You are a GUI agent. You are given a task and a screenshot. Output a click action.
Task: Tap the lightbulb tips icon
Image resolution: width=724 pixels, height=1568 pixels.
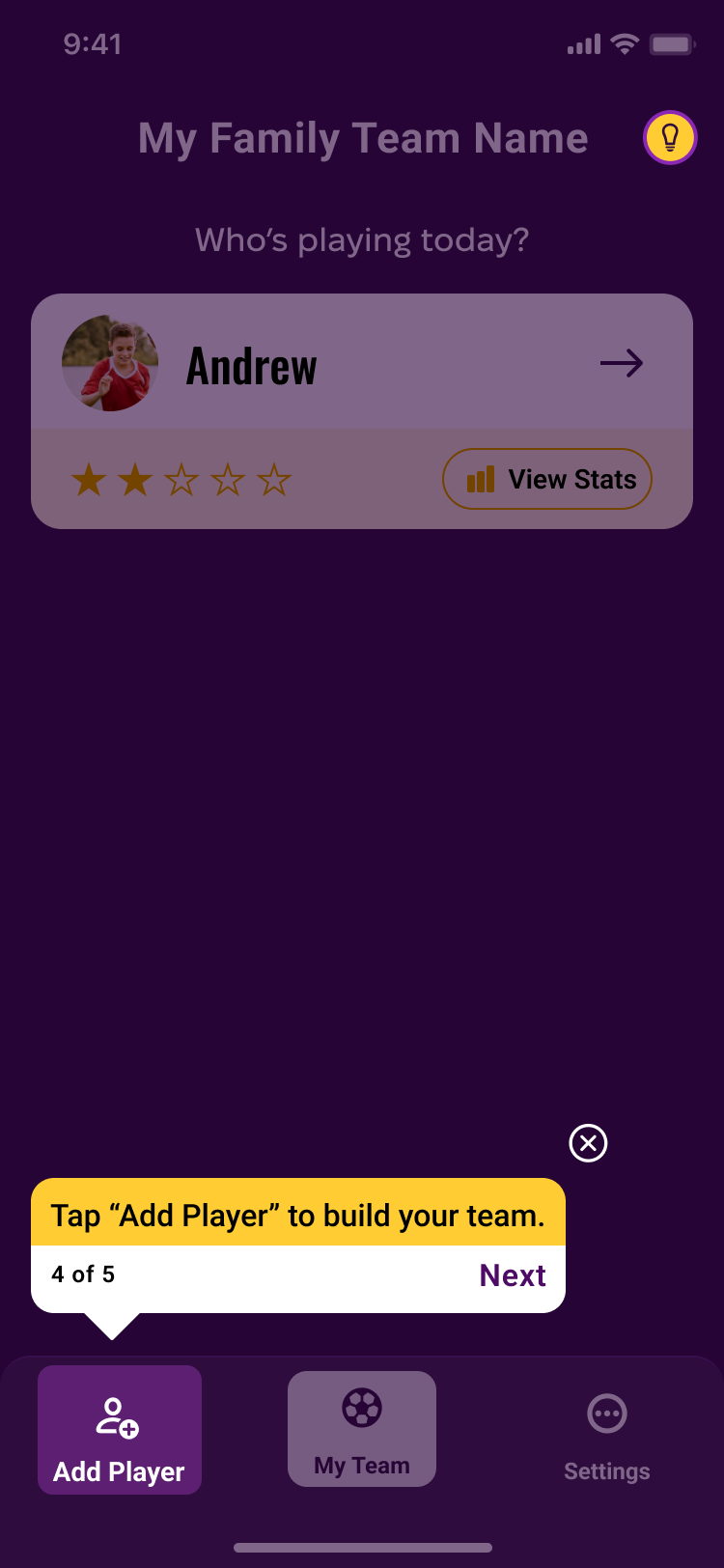pos(670,138)
